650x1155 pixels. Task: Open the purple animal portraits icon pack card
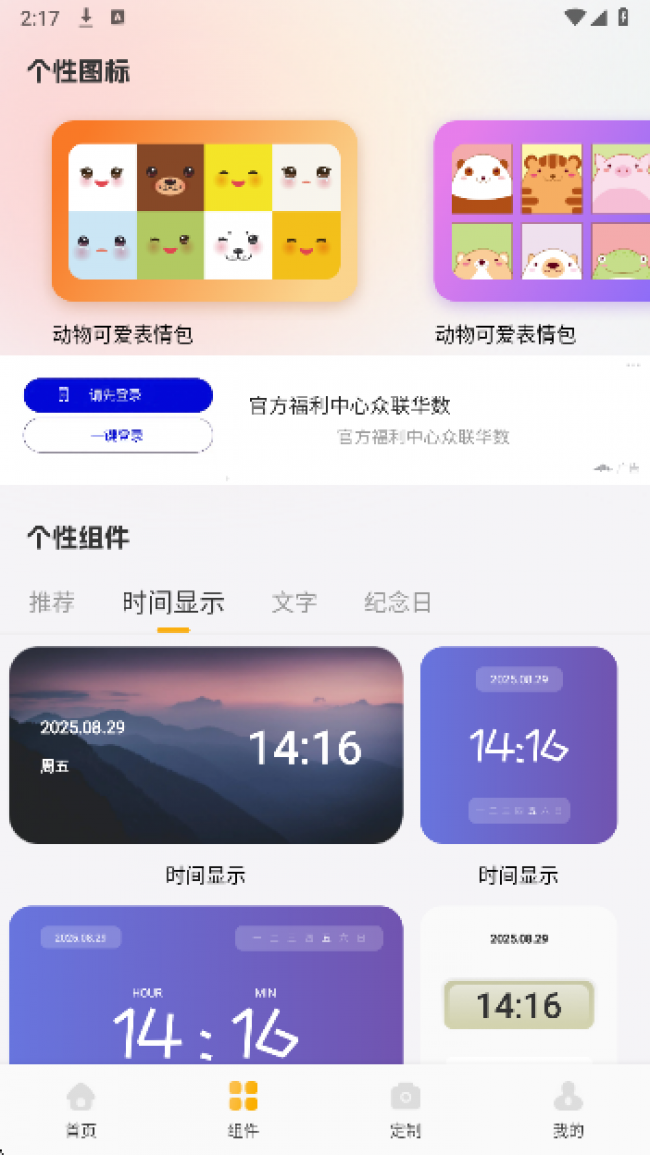[x=541, y=211]
